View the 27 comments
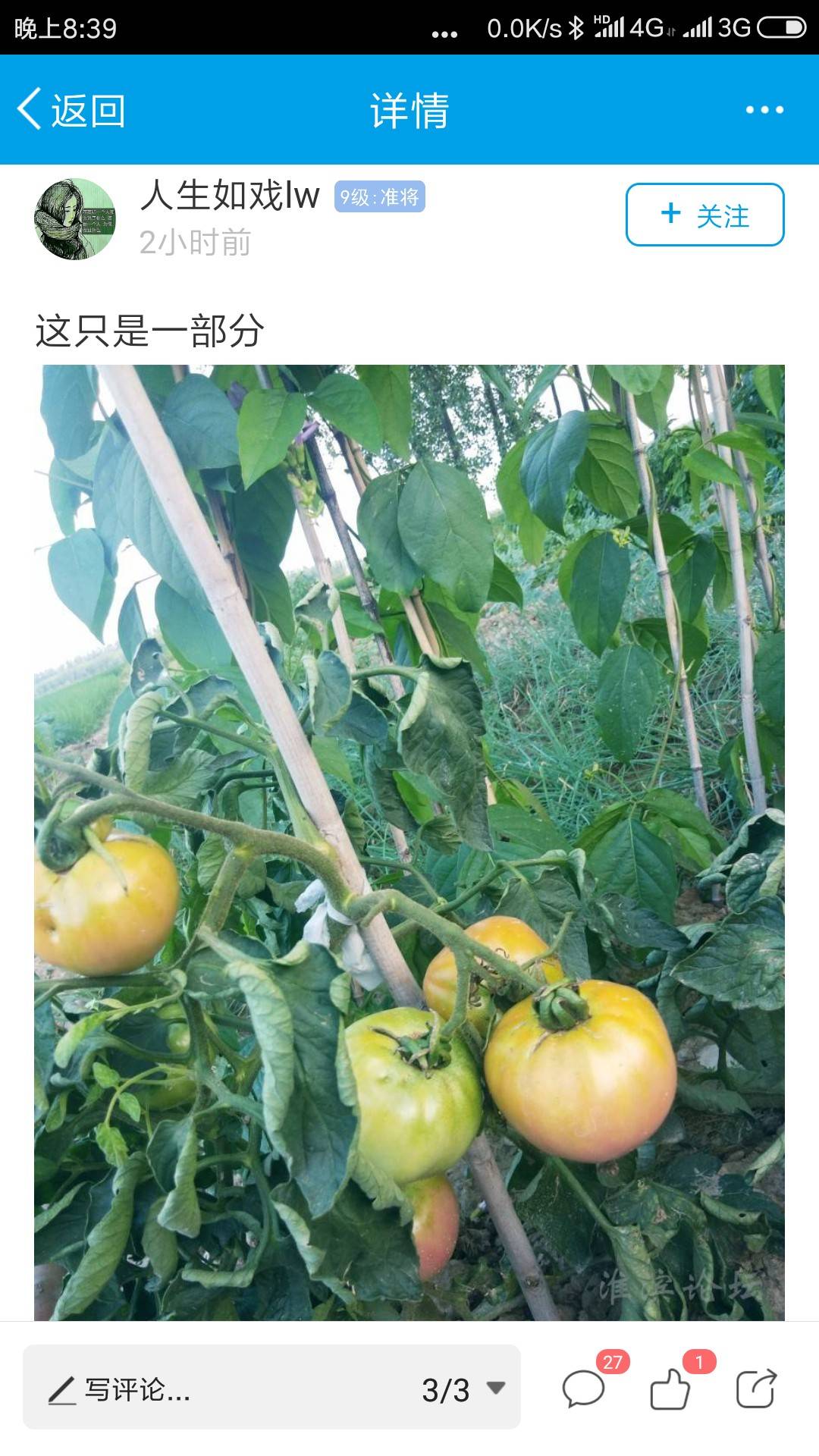819x1456 pixels. (x=584, y=1389)
